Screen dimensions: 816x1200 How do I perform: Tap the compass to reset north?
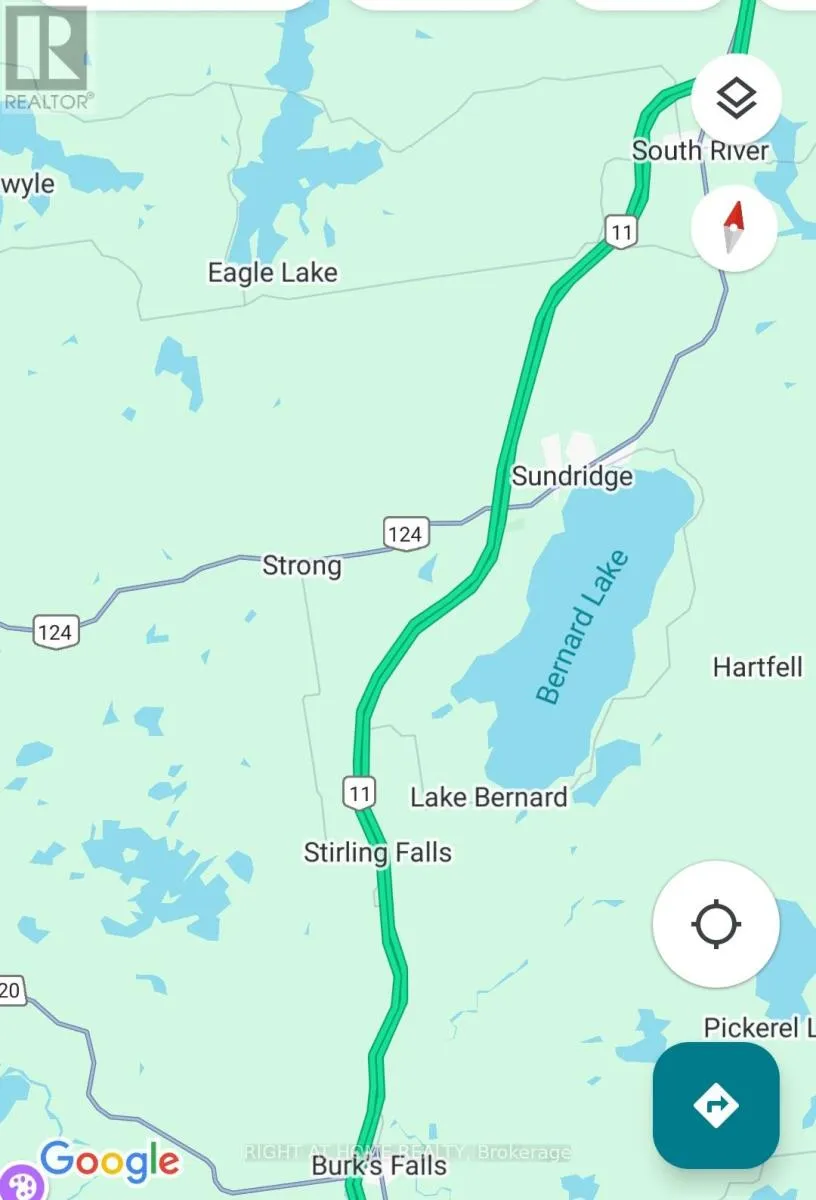coord(734,228)
